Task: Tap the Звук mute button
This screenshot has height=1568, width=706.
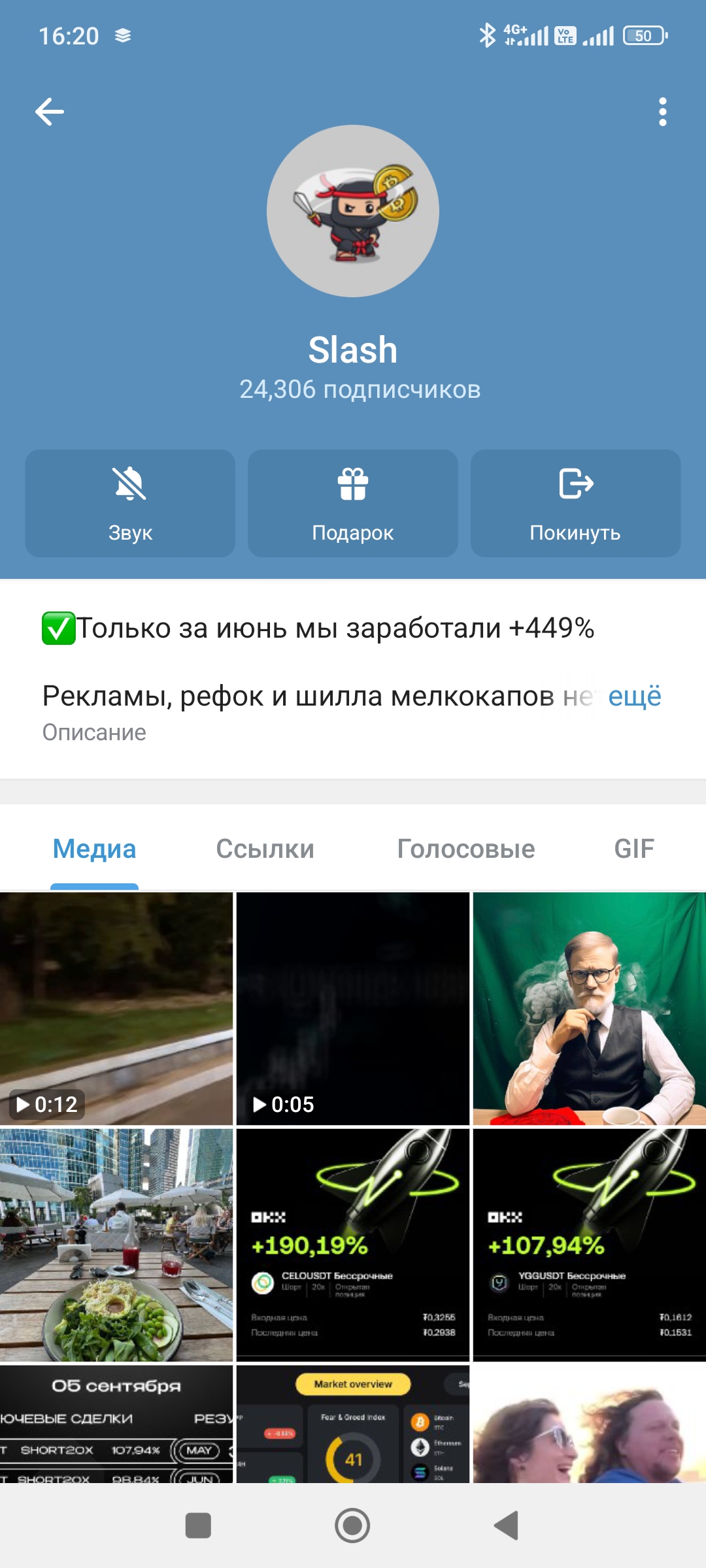Action: coord(130,503)
